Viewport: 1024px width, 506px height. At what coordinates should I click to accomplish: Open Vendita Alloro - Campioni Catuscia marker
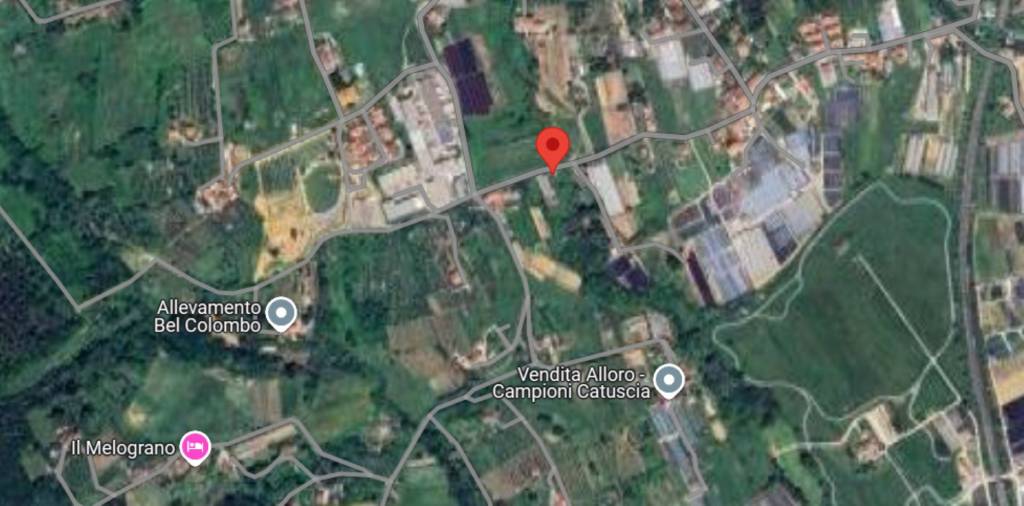click(x=668, y=380)
